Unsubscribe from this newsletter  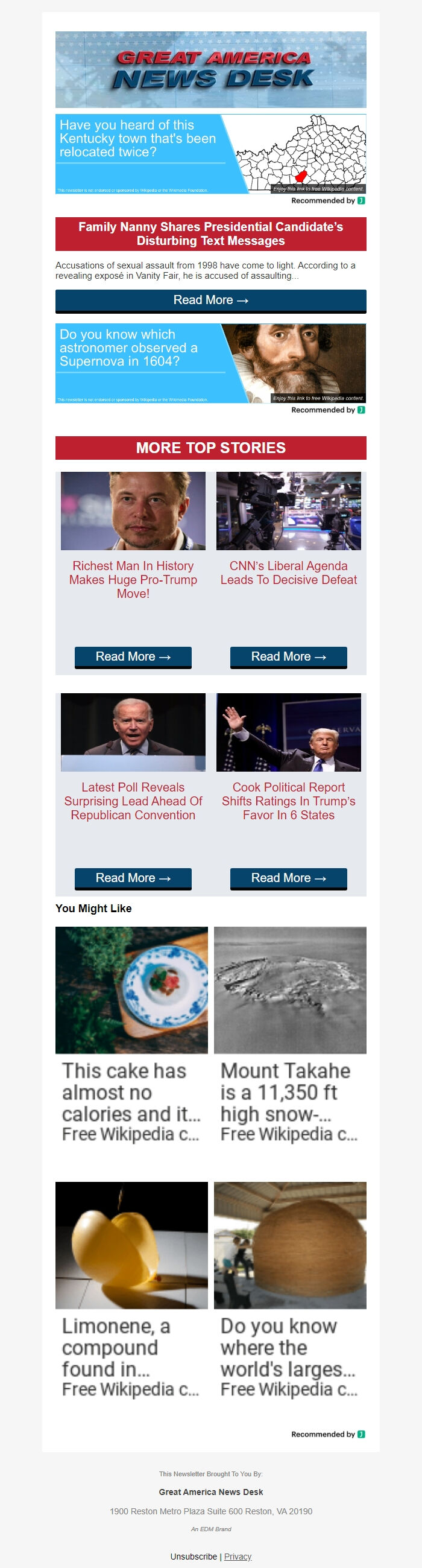tap(194, 1557)
